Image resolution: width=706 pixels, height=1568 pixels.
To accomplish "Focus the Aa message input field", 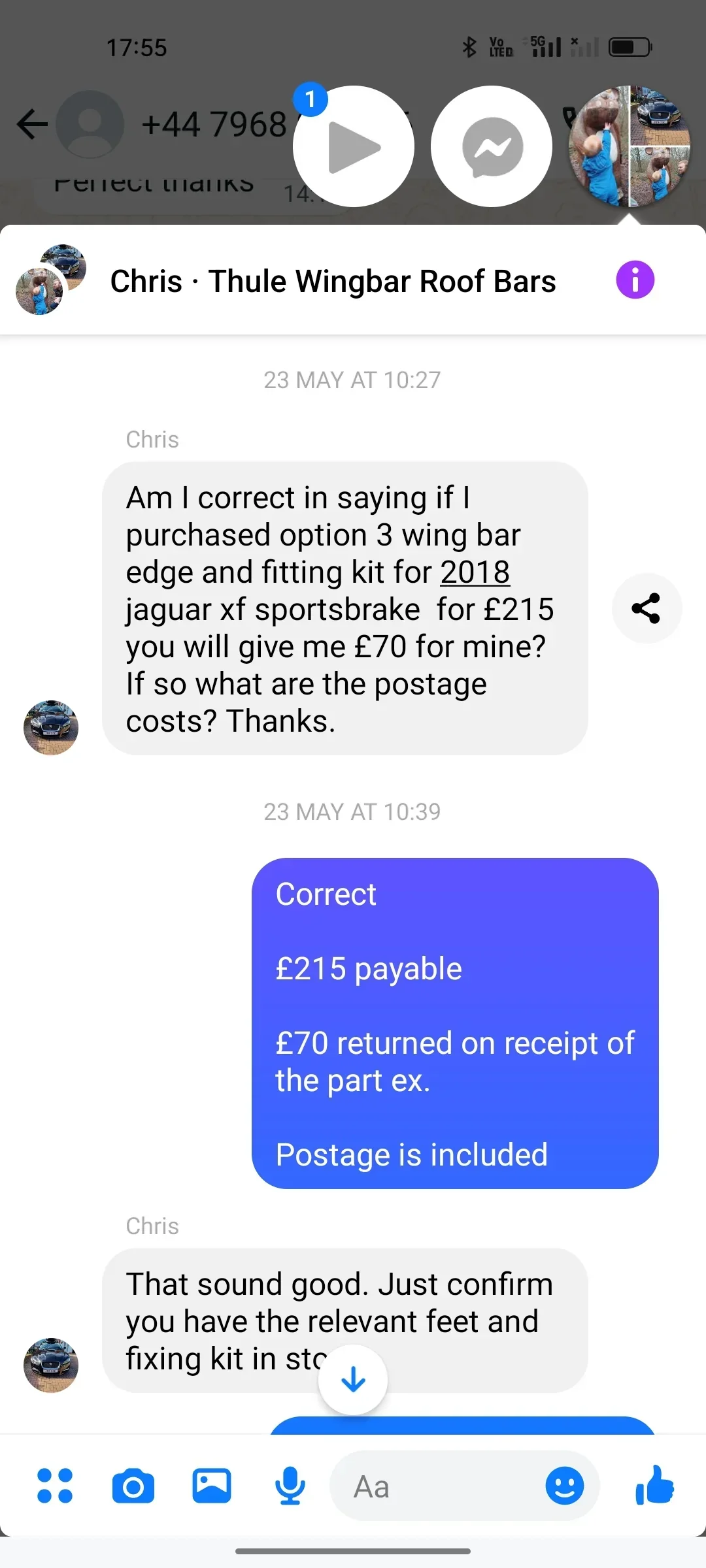I will [435, 1486].
